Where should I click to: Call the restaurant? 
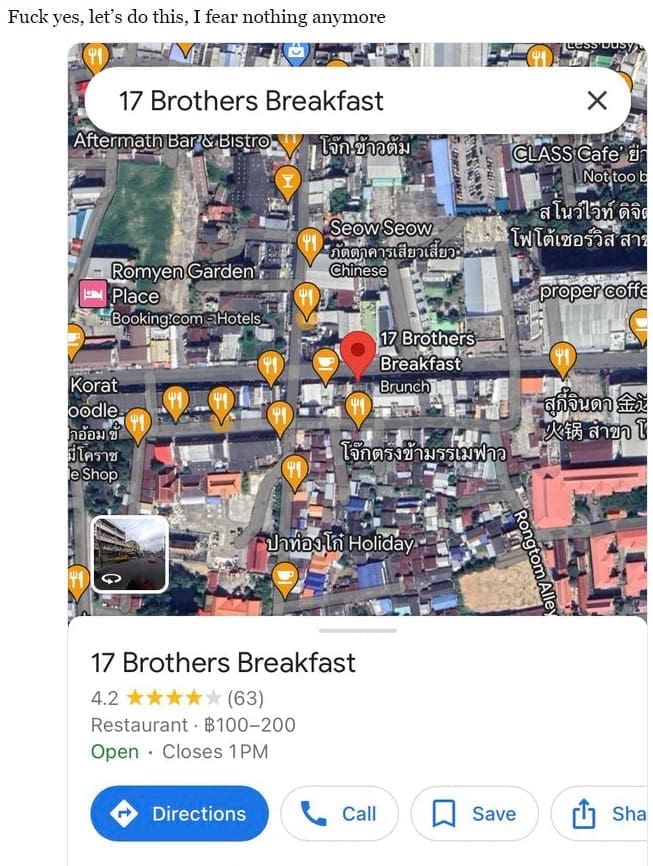[x=339, y=814]
